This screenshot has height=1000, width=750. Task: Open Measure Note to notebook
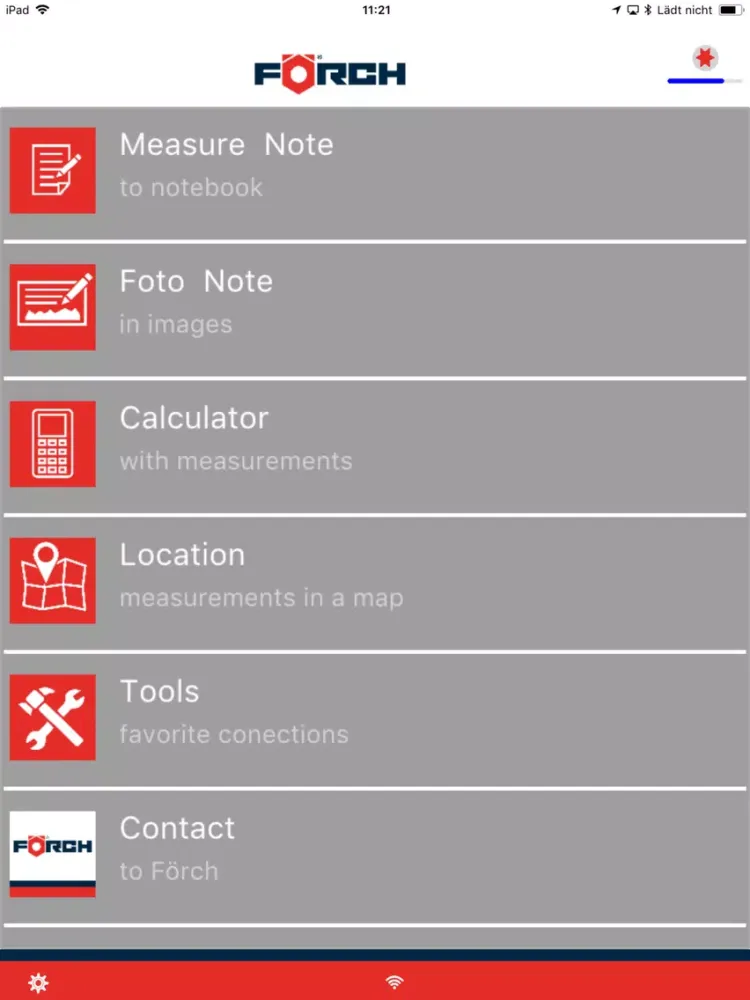pos(375,171)
